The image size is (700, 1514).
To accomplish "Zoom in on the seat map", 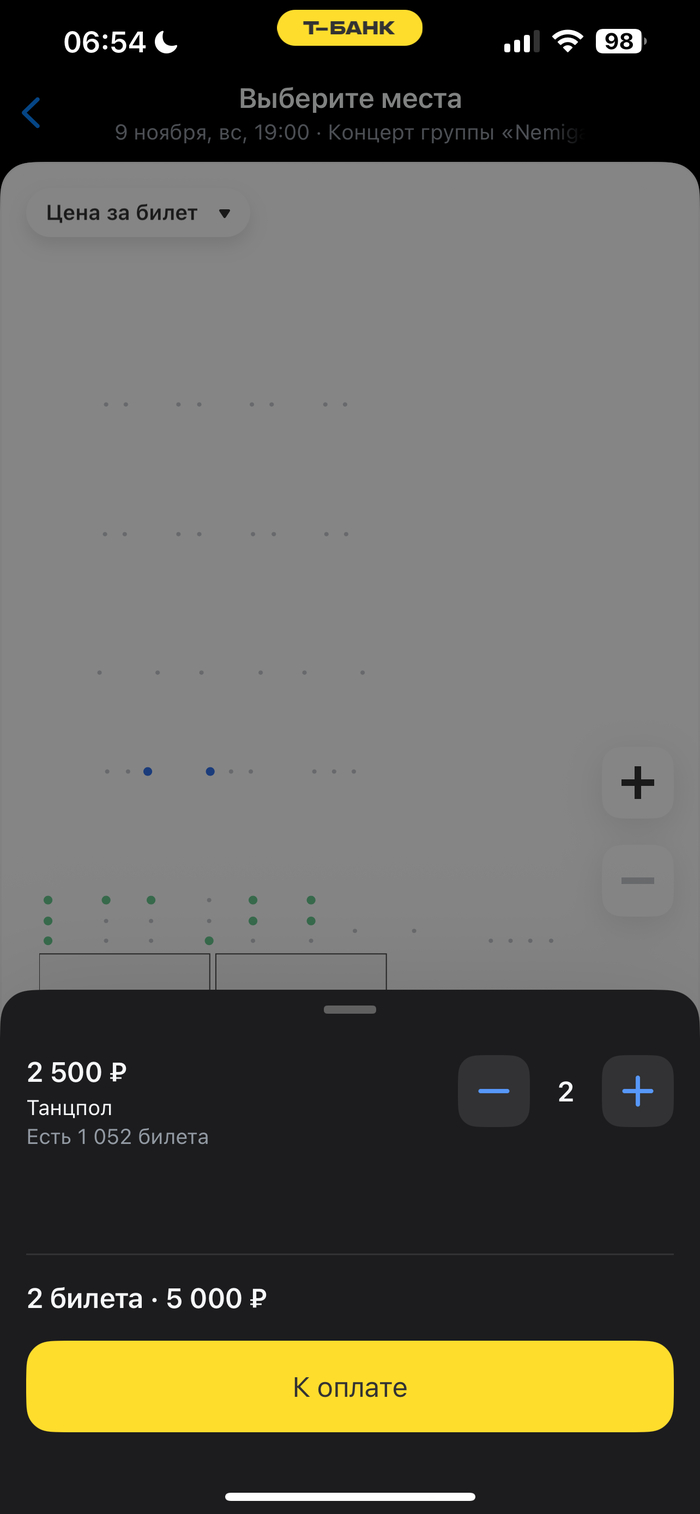I will click(637, 782).
